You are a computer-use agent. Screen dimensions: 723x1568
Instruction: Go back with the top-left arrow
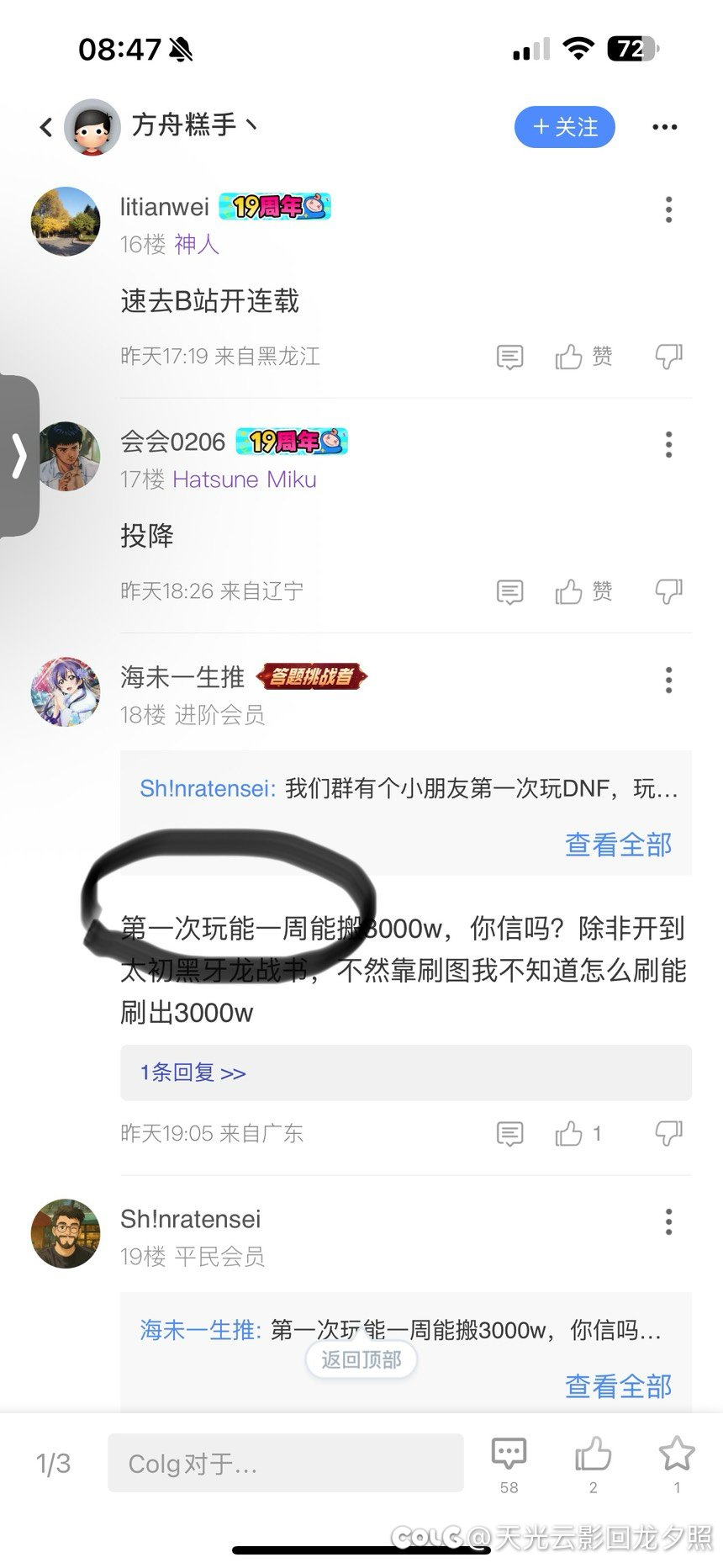coord(46,127)
